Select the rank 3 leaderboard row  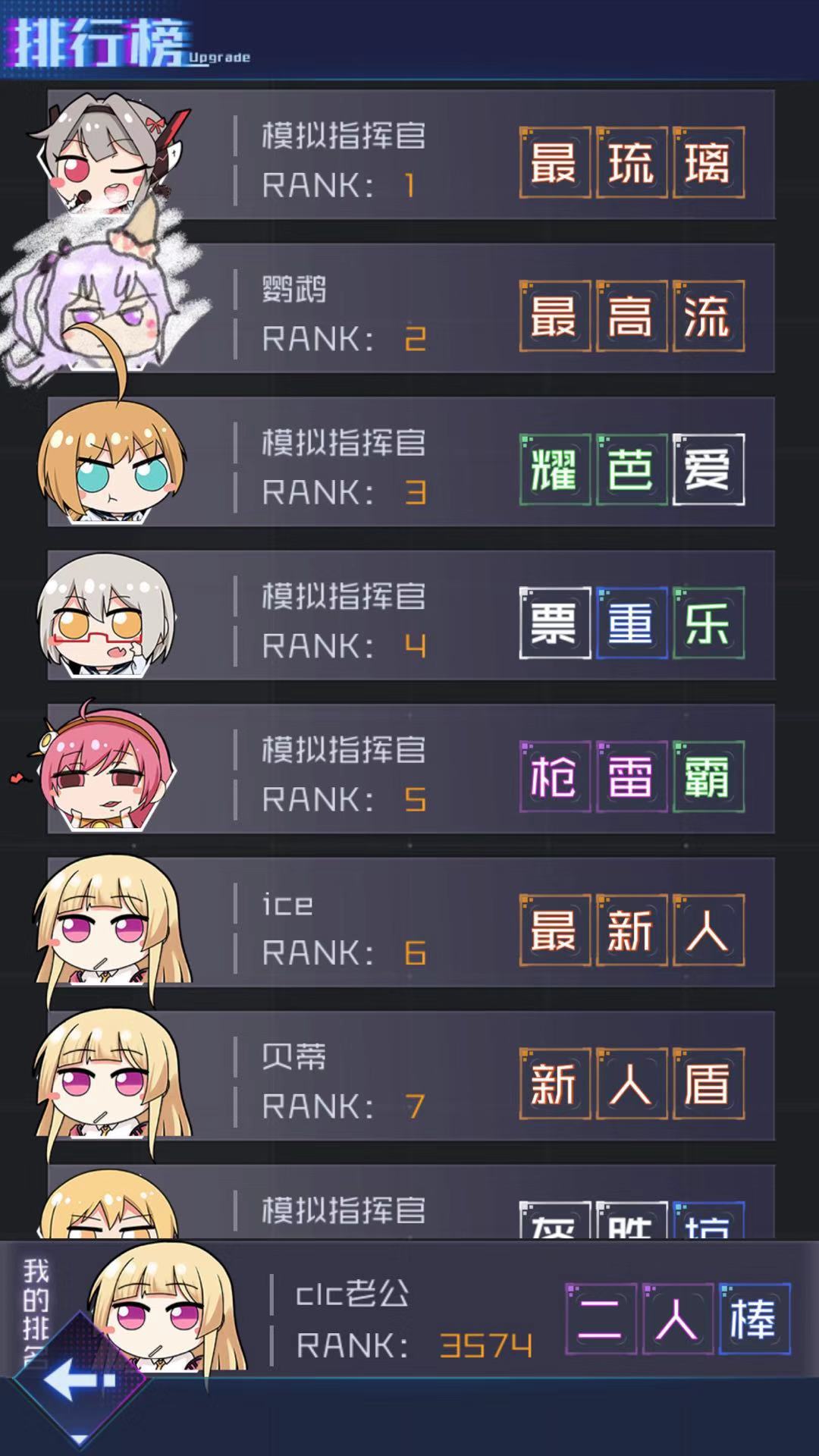click(410, 462)
